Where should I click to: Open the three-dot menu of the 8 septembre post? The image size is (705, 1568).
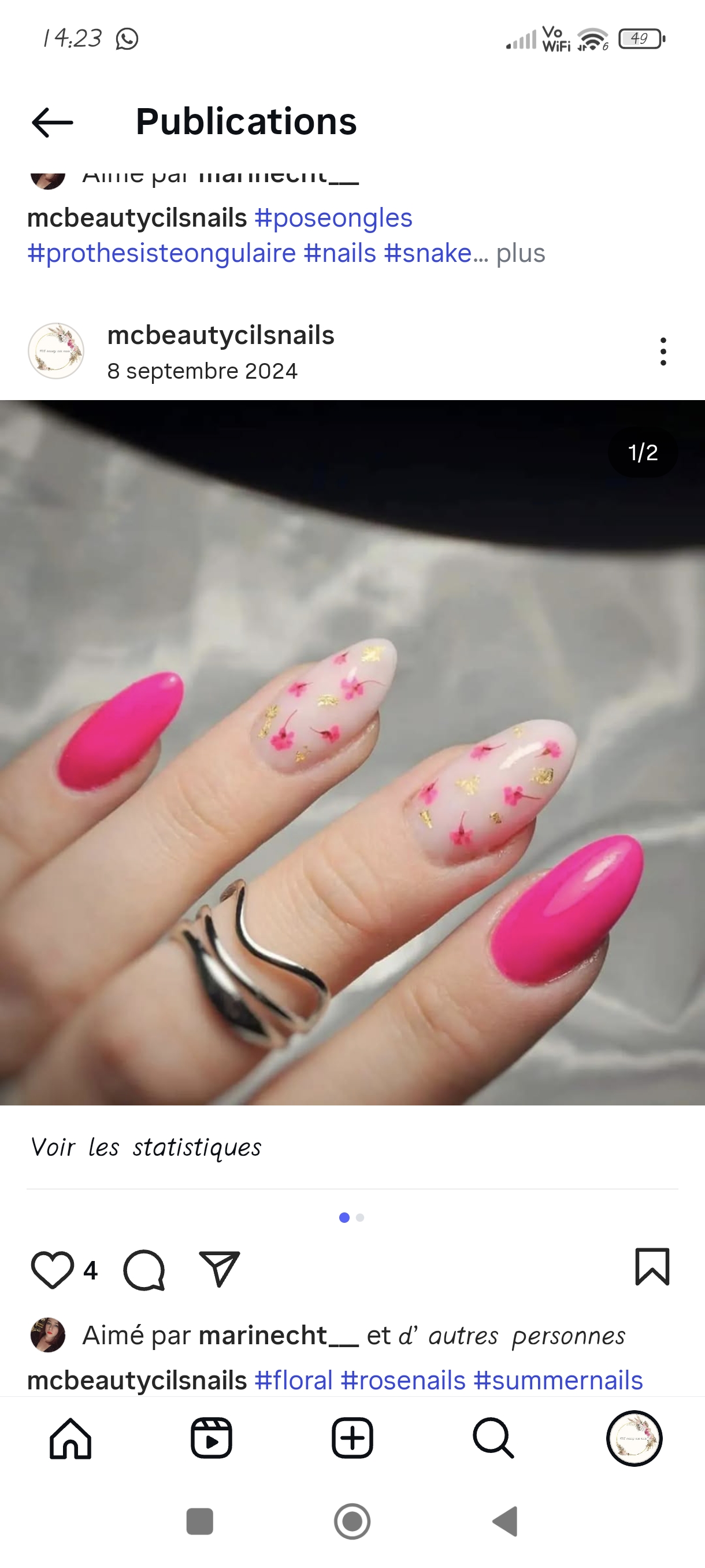tap(662, 351)
